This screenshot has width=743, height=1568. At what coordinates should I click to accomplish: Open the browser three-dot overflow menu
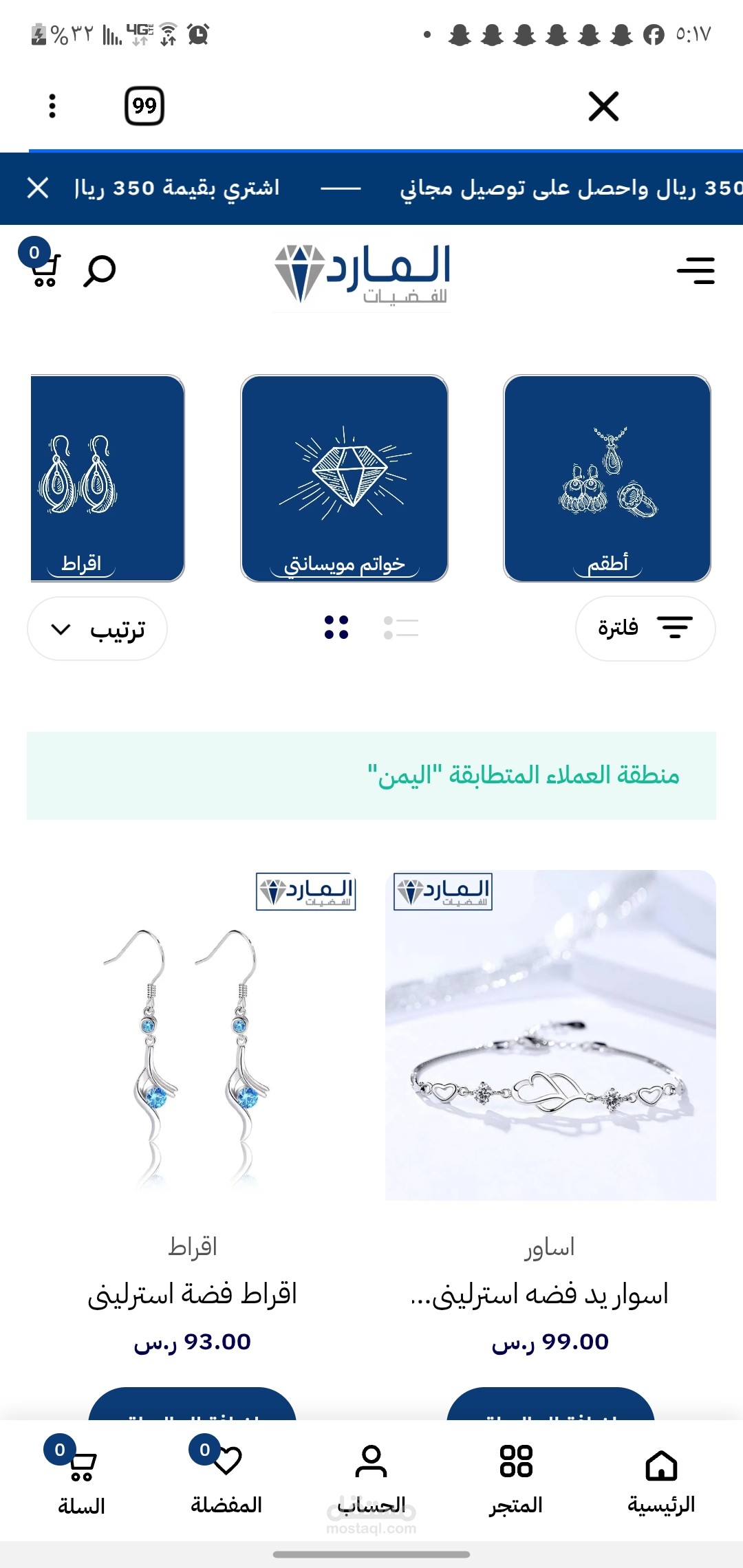(x=52, y=106)
